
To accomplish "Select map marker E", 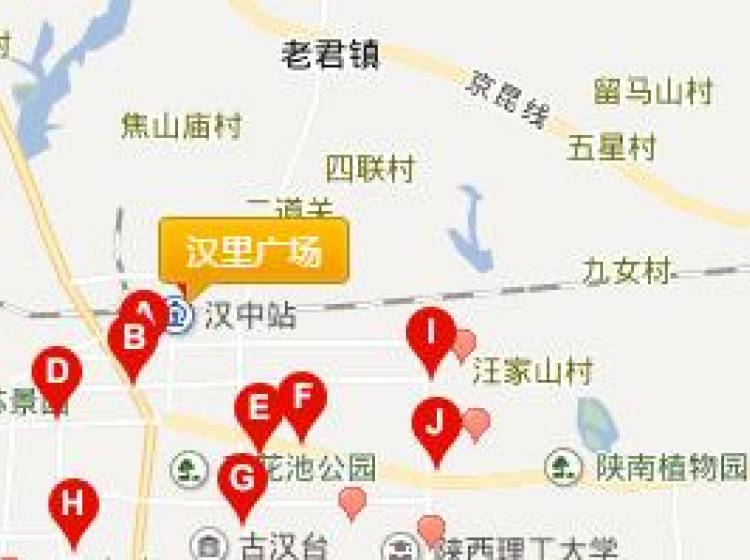I will click(259, 410).
